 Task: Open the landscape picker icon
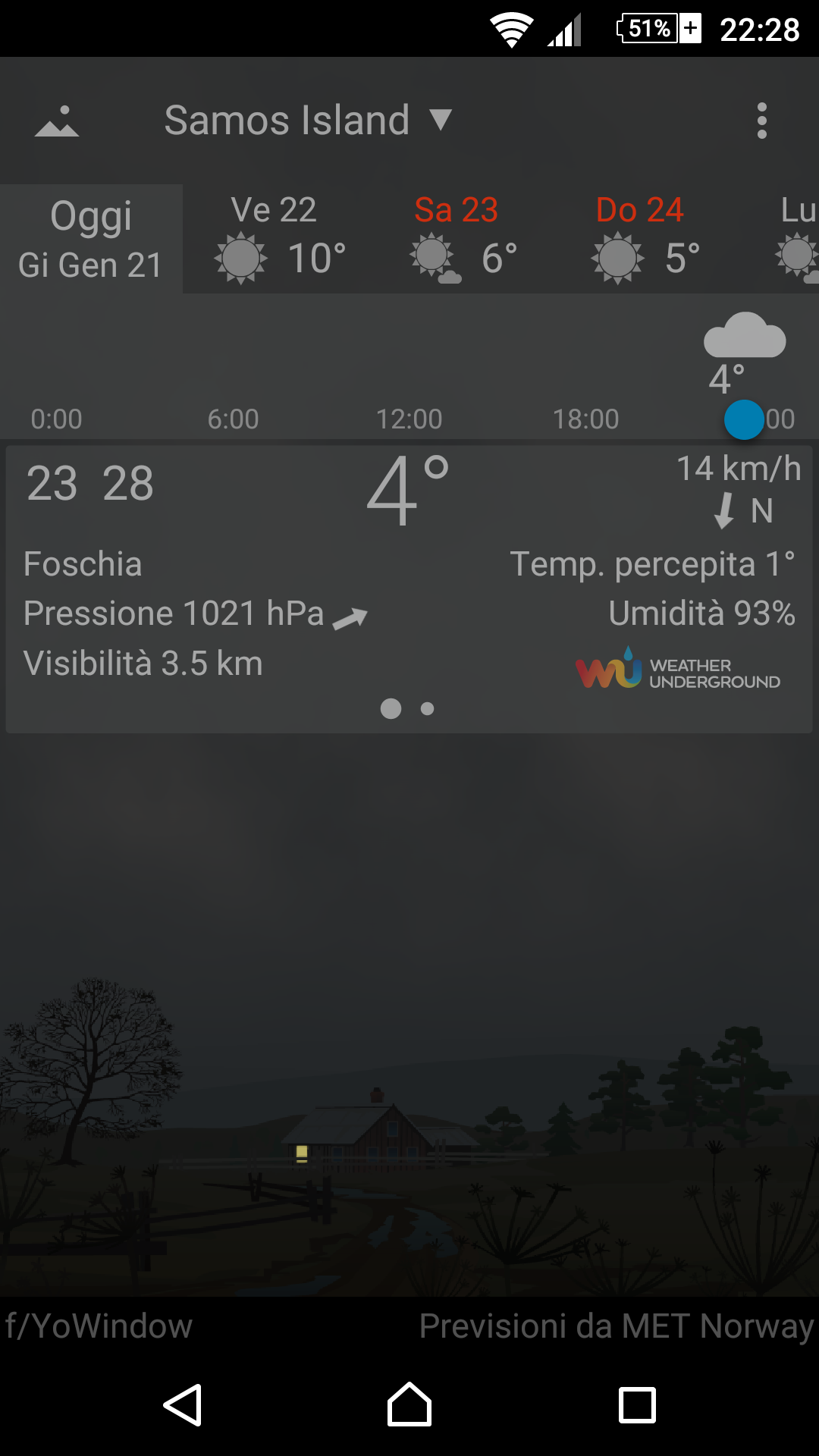coord(57,121)
